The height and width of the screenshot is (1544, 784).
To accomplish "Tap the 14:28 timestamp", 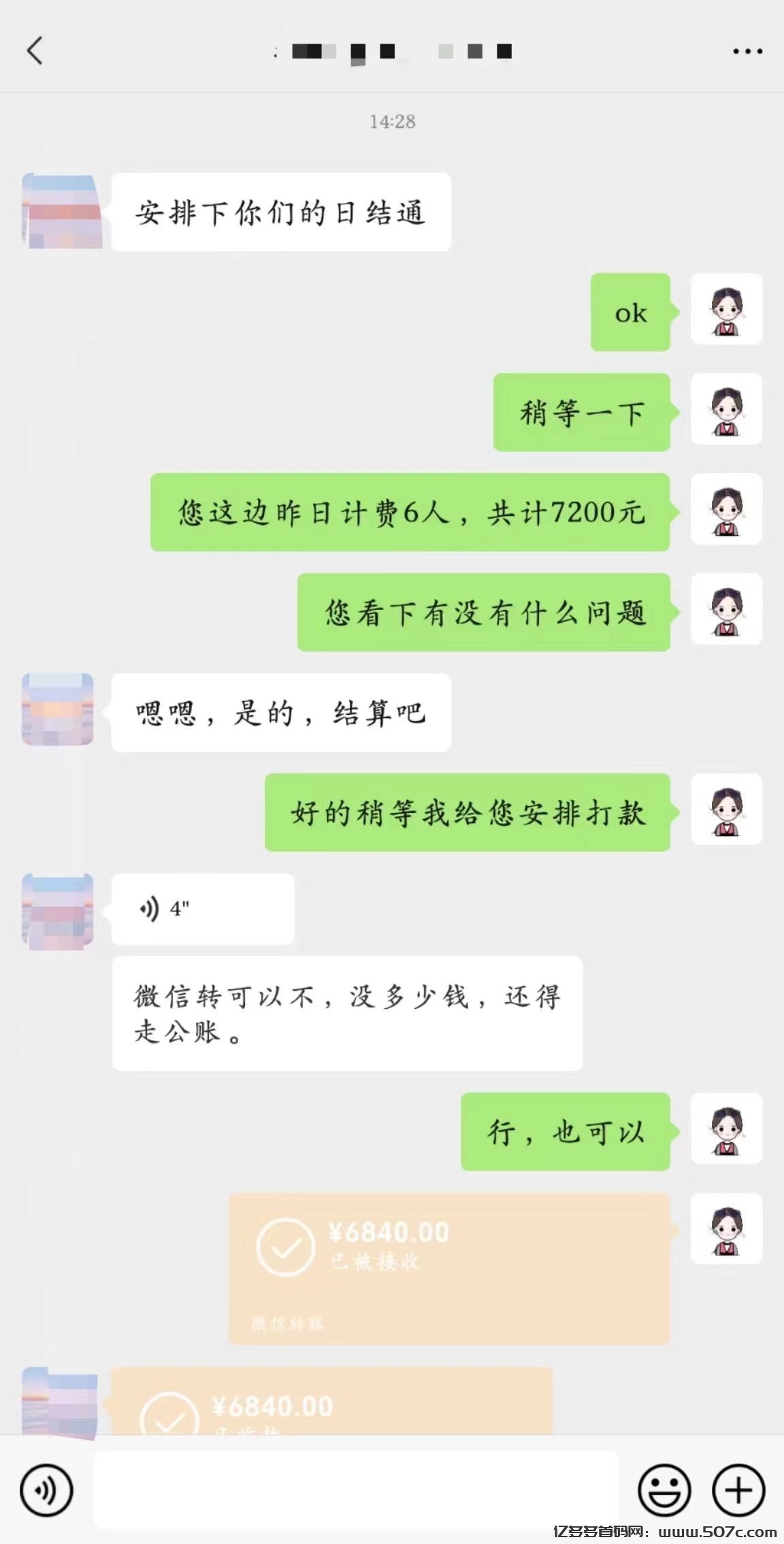I will (392, 123).
